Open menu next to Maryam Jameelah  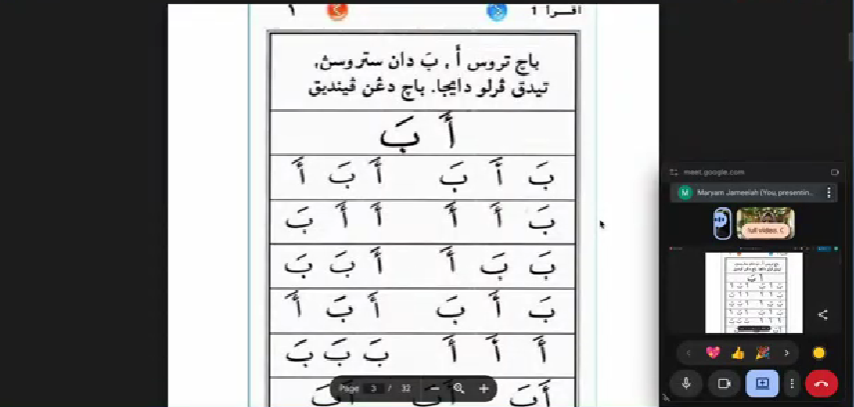click(x=830, y=192)
